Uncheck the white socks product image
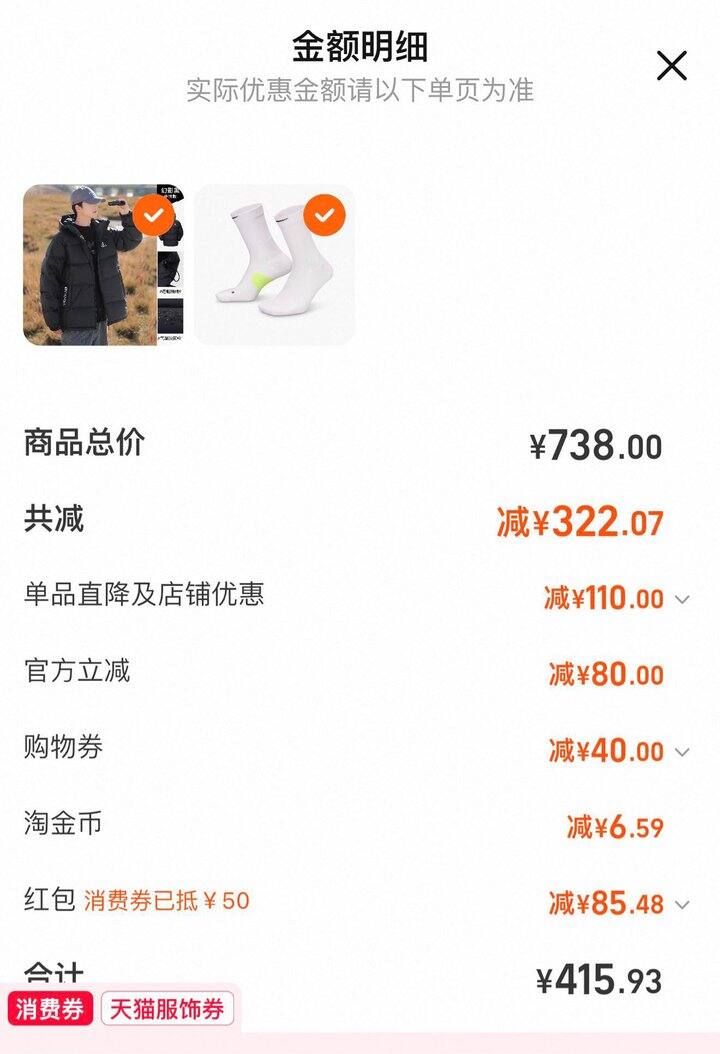720x1054 pixels. 324,215
